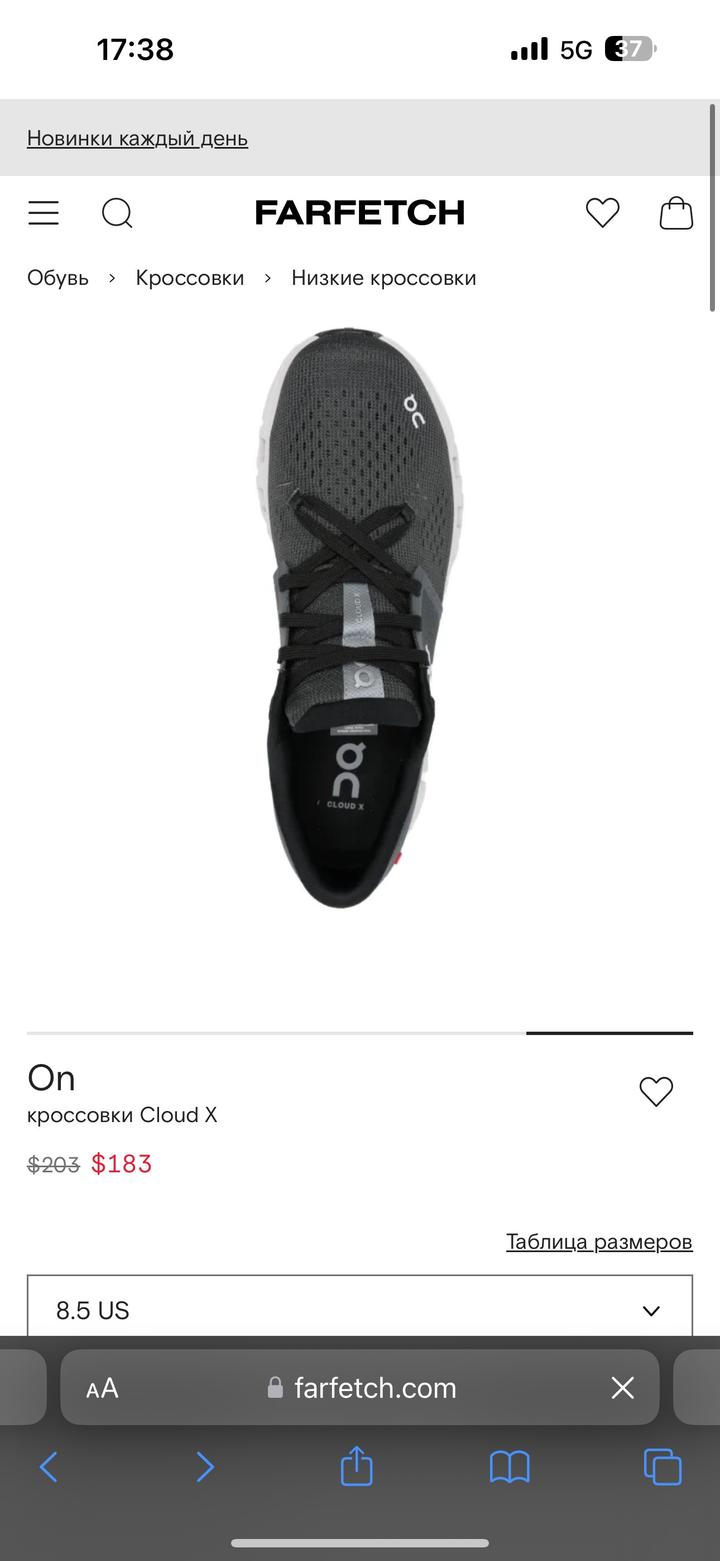Open the shopping bag
720x1561 pixels.
pyautogui.click(x=676, y=213)
